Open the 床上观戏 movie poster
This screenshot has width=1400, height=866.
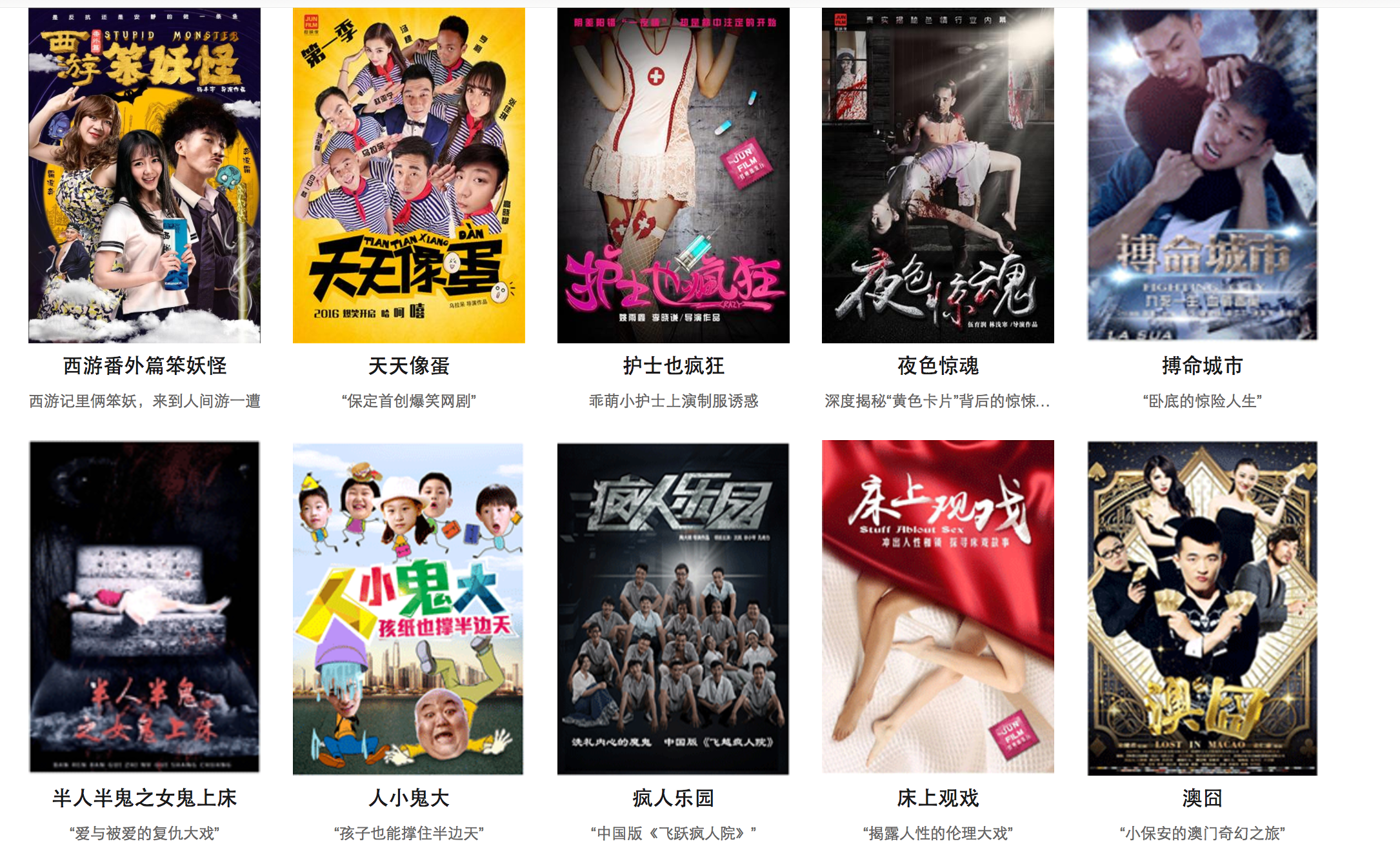938,607
